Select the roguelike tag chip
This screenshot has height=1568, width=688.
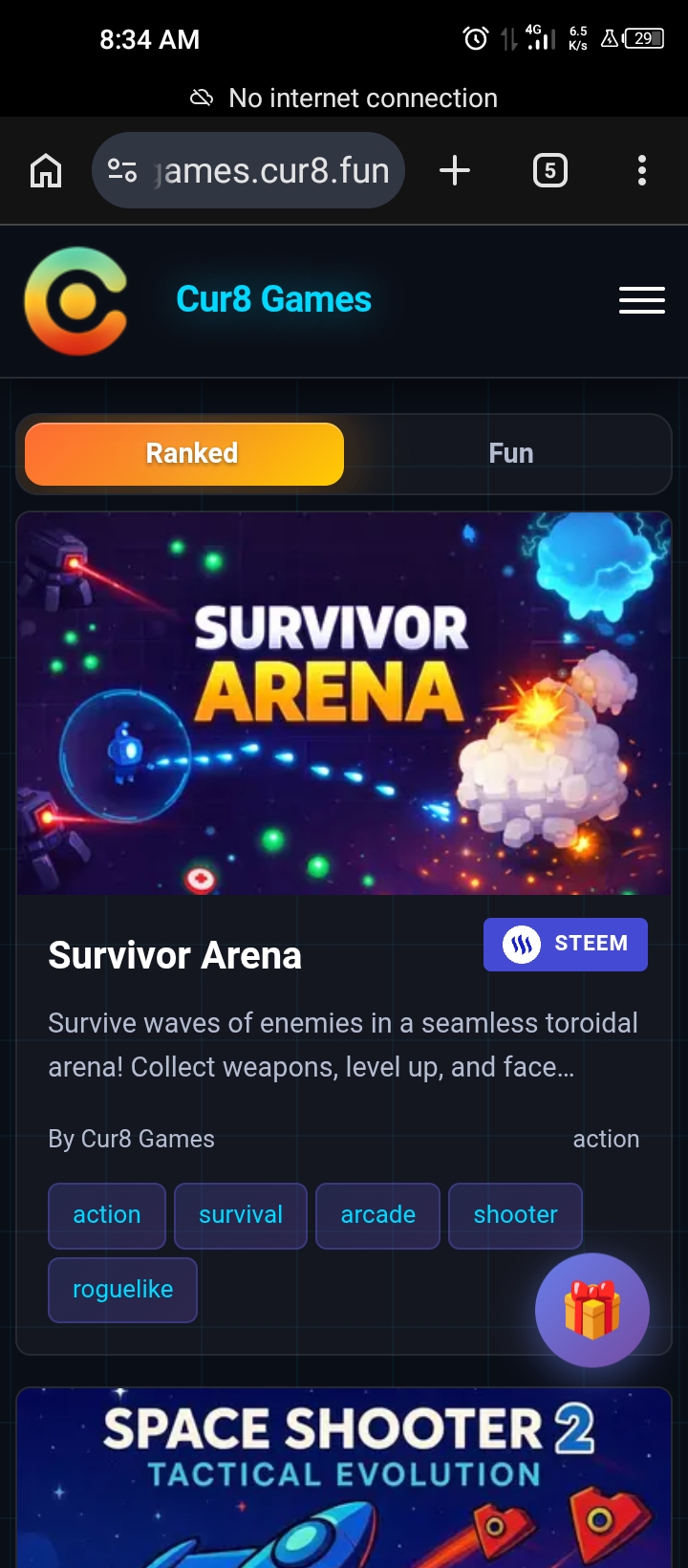(122, 1290)
